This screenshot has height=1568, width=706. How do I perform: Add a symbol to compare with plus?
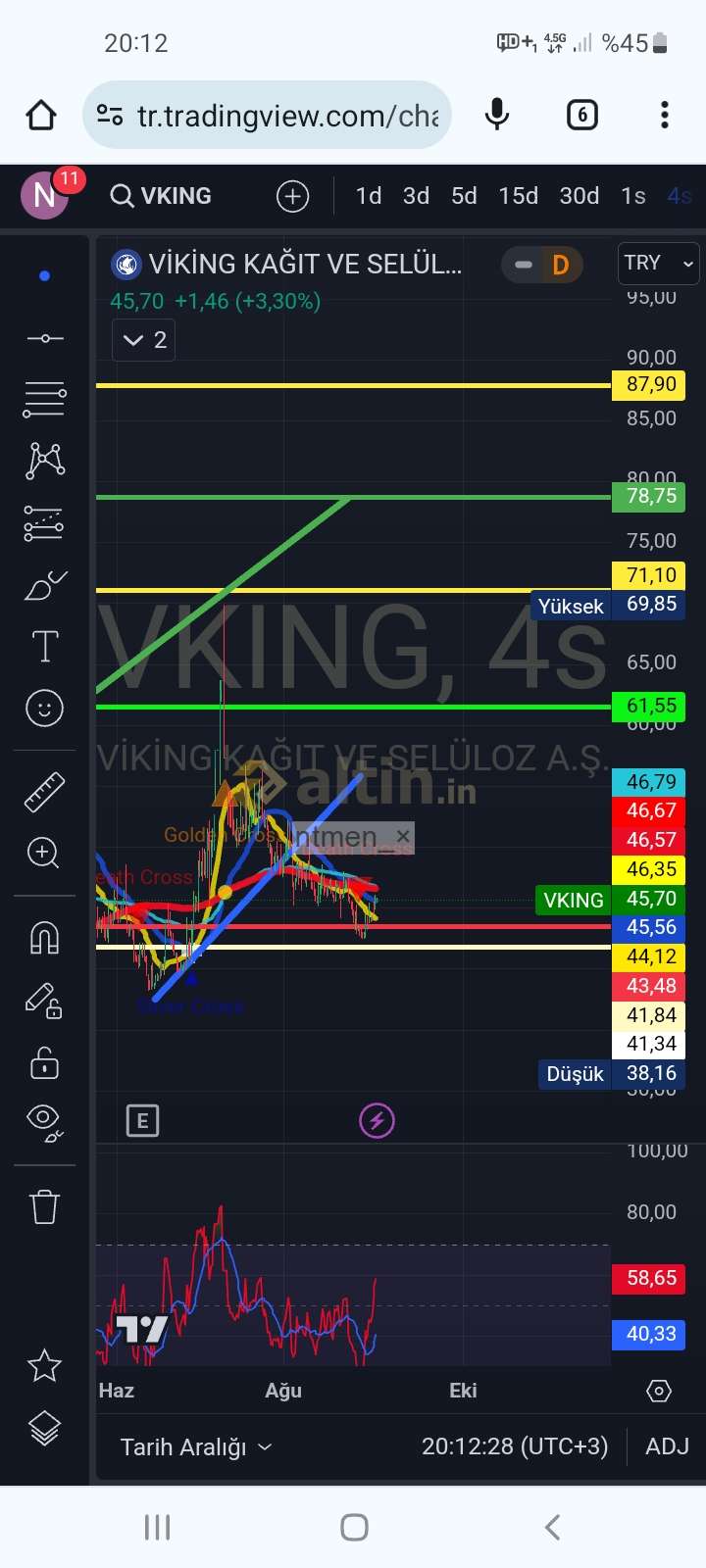292,196
